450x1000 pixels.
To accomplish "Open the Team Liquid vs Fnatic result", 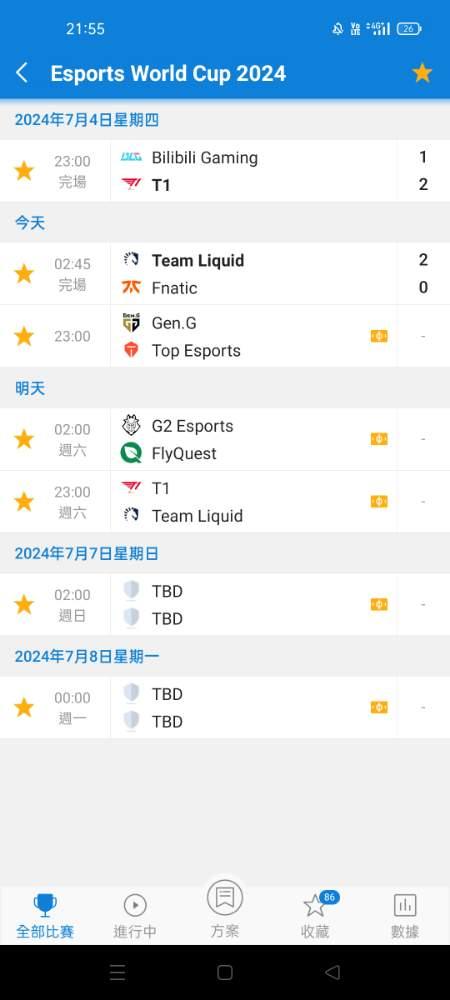I will [x=225, y=274].
